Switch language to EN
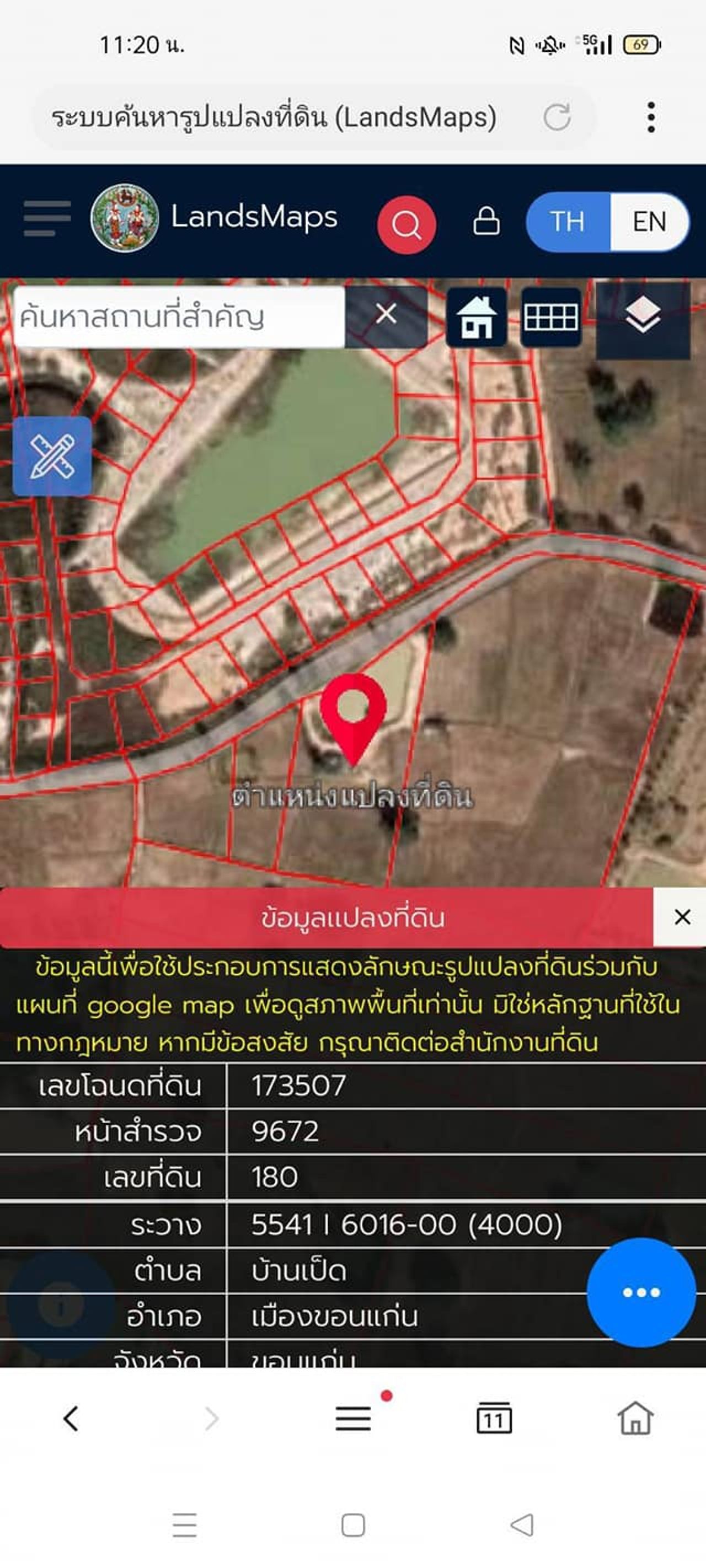 649,222
